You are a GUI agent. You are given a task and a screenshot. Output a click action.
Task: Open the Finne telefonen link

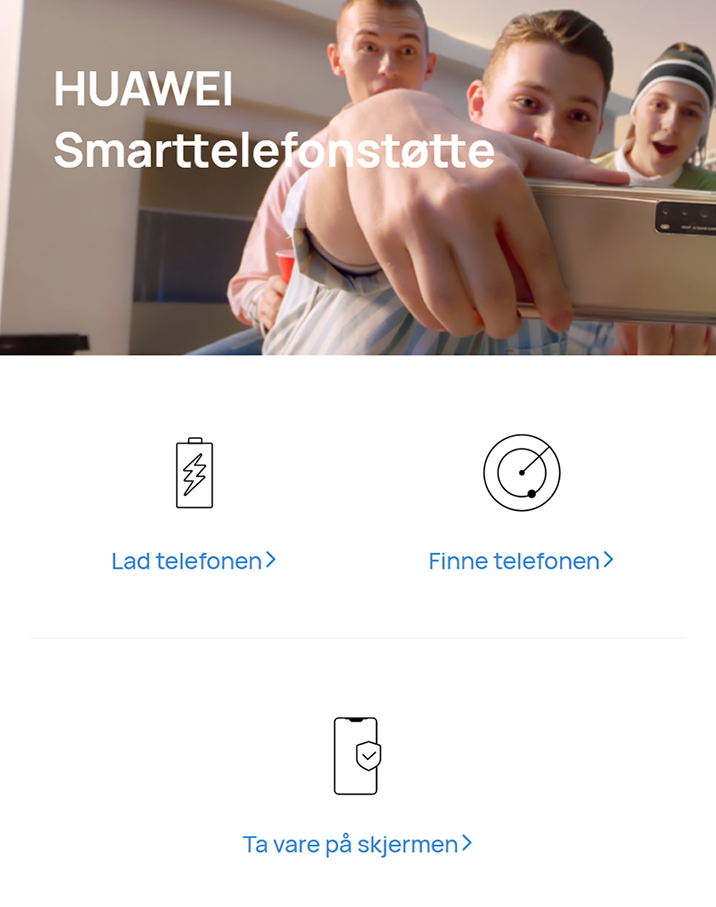click(x=520, y=561)
